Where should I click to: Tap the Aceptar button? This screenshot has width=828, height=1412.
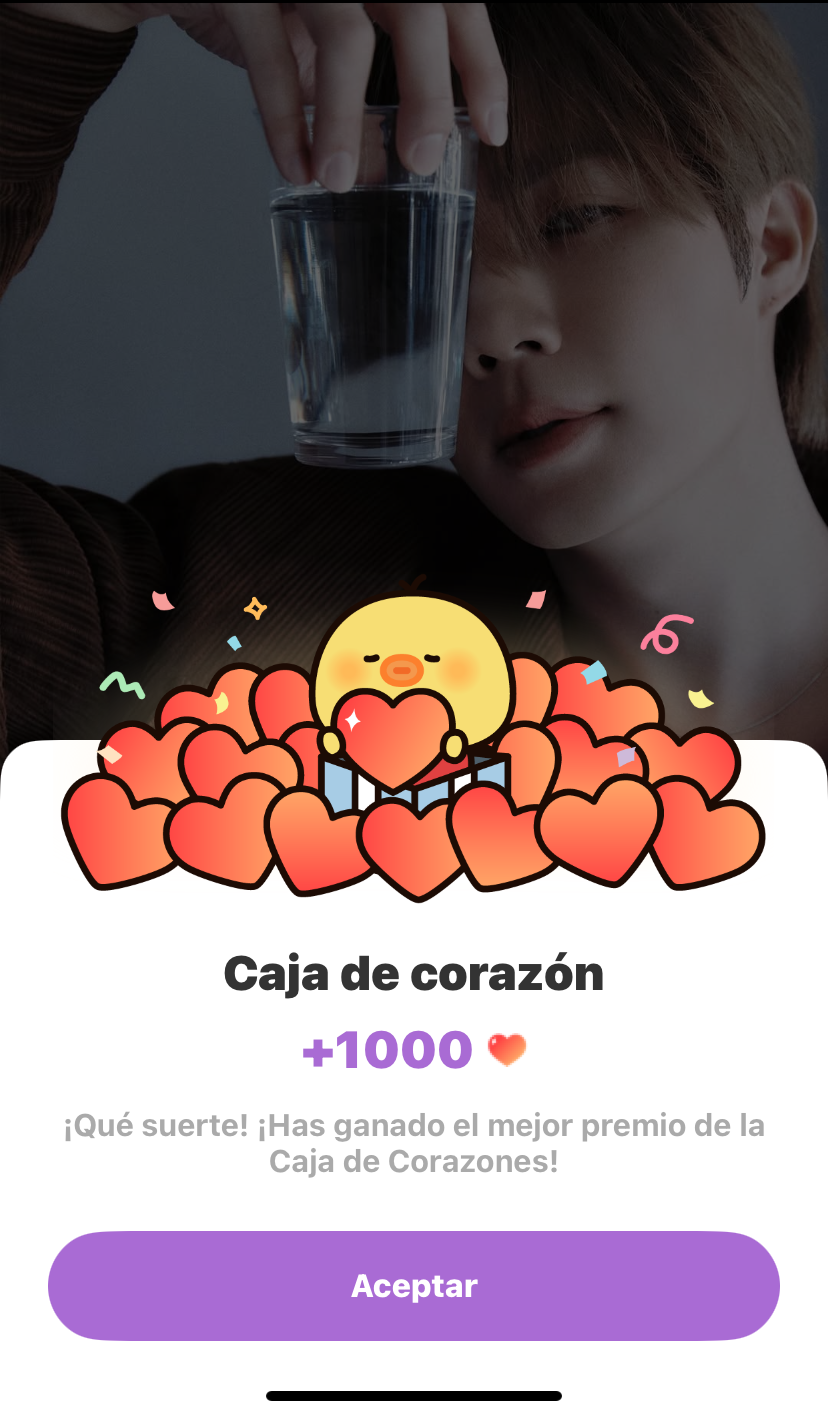(x=414, y=1286)
